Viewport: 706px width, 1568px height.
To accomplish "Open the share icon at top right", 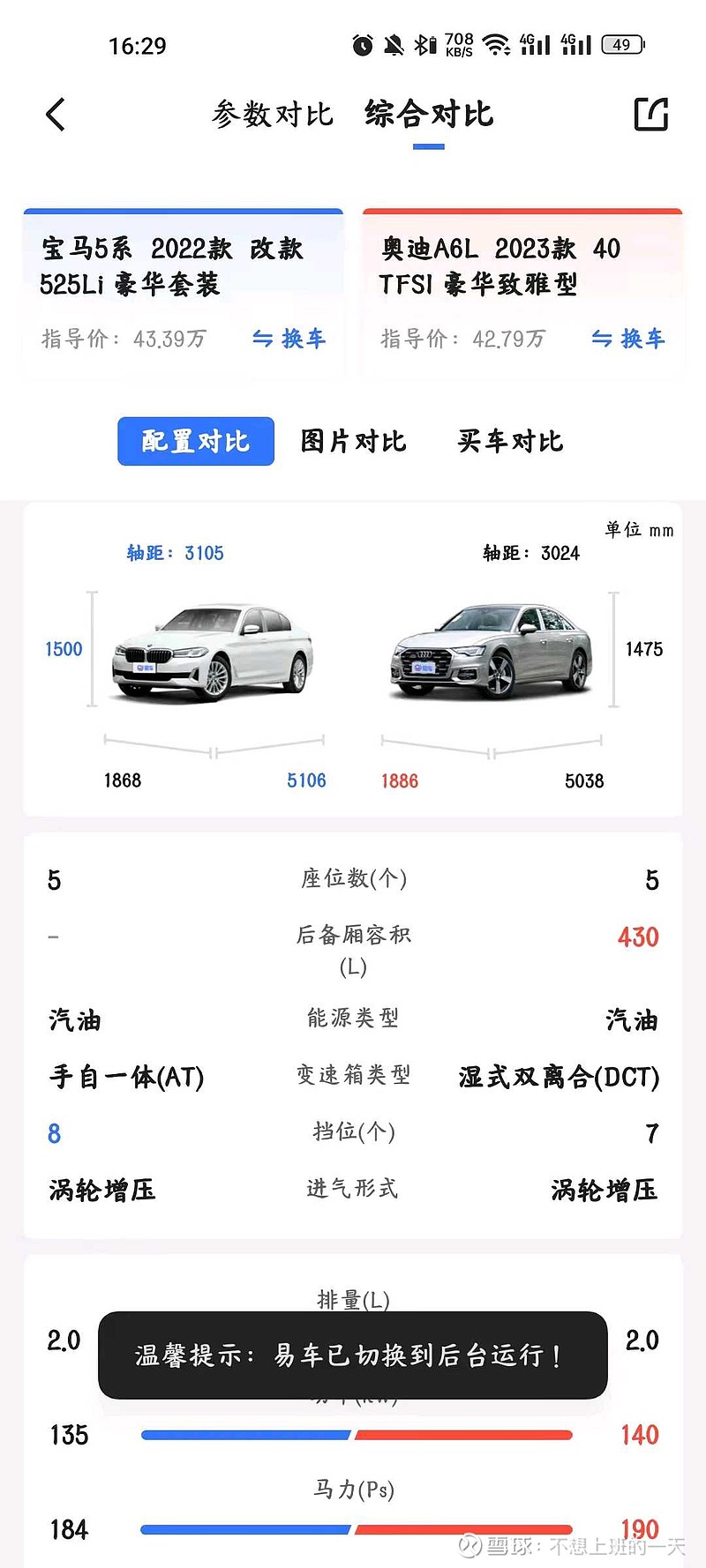I will [650, 115].
